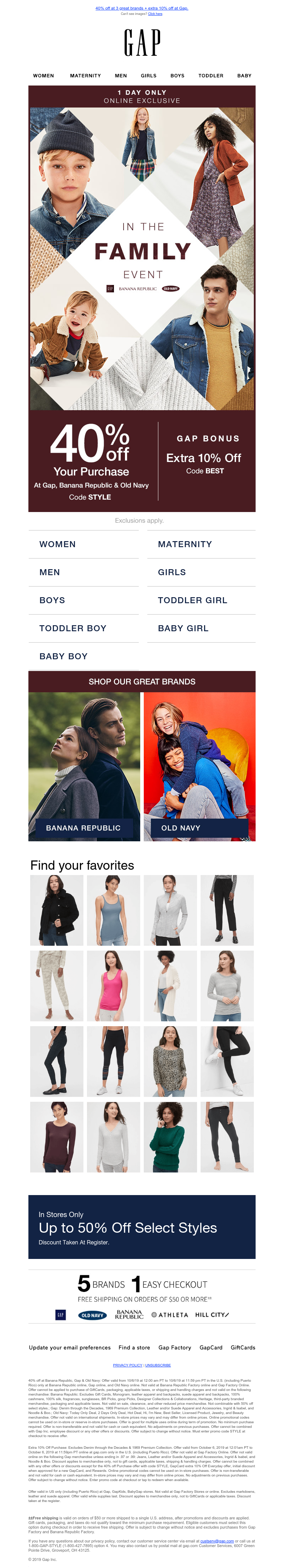Select Toddler in the top navigation bar
The image size is (284, 1568).
211,76
